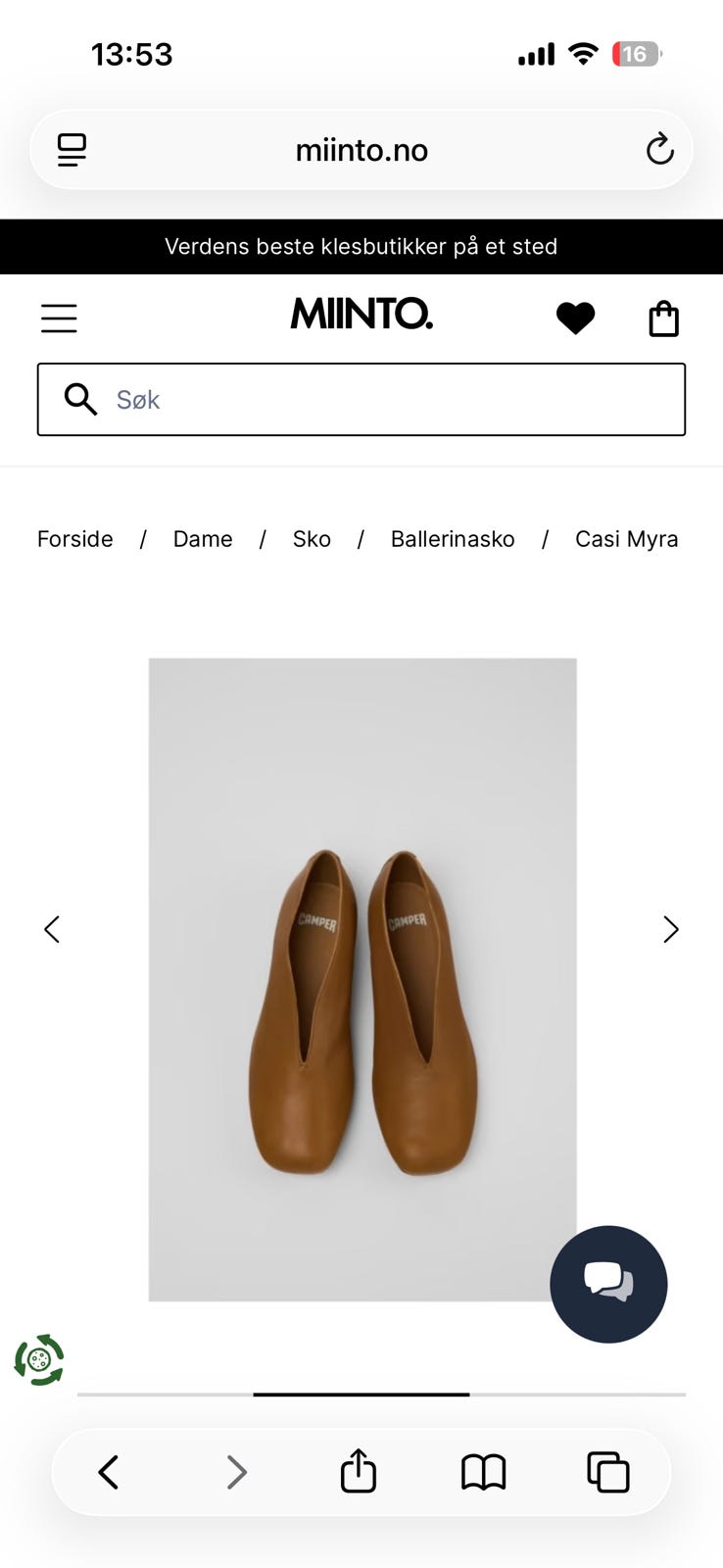Viewport: 723px width, 1568px height.
Task: Go to the Forside breadcrumb
Action: [75, 539]
